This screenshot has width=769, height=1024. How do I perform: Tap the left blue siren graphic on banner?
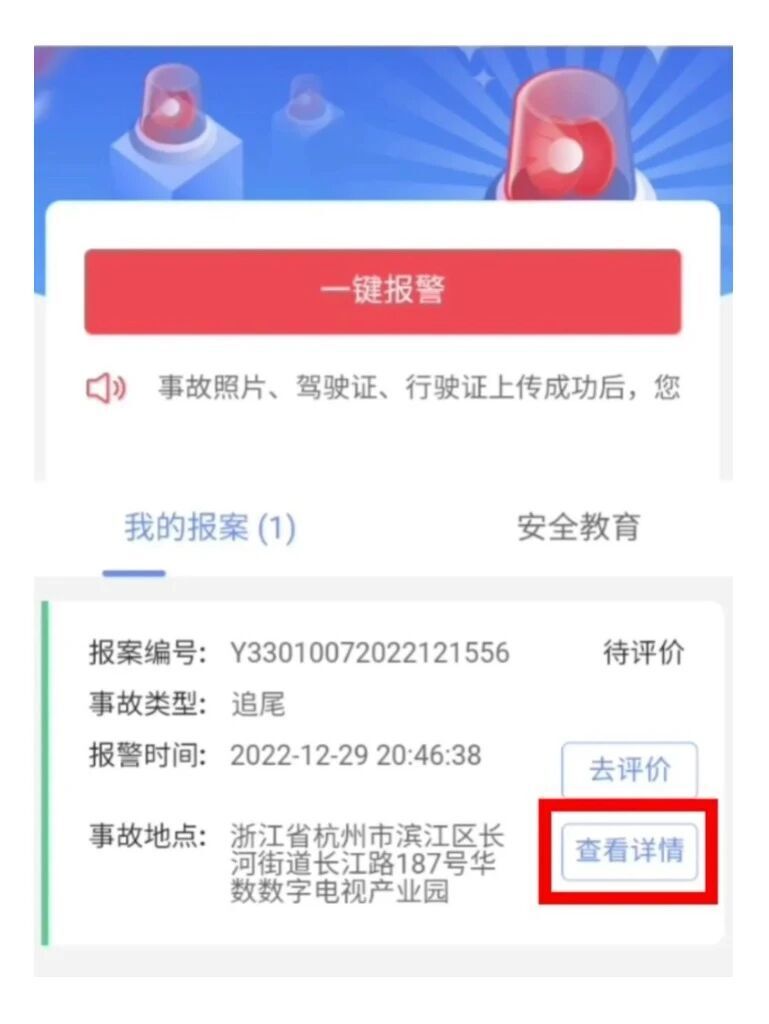click(170, 110)
